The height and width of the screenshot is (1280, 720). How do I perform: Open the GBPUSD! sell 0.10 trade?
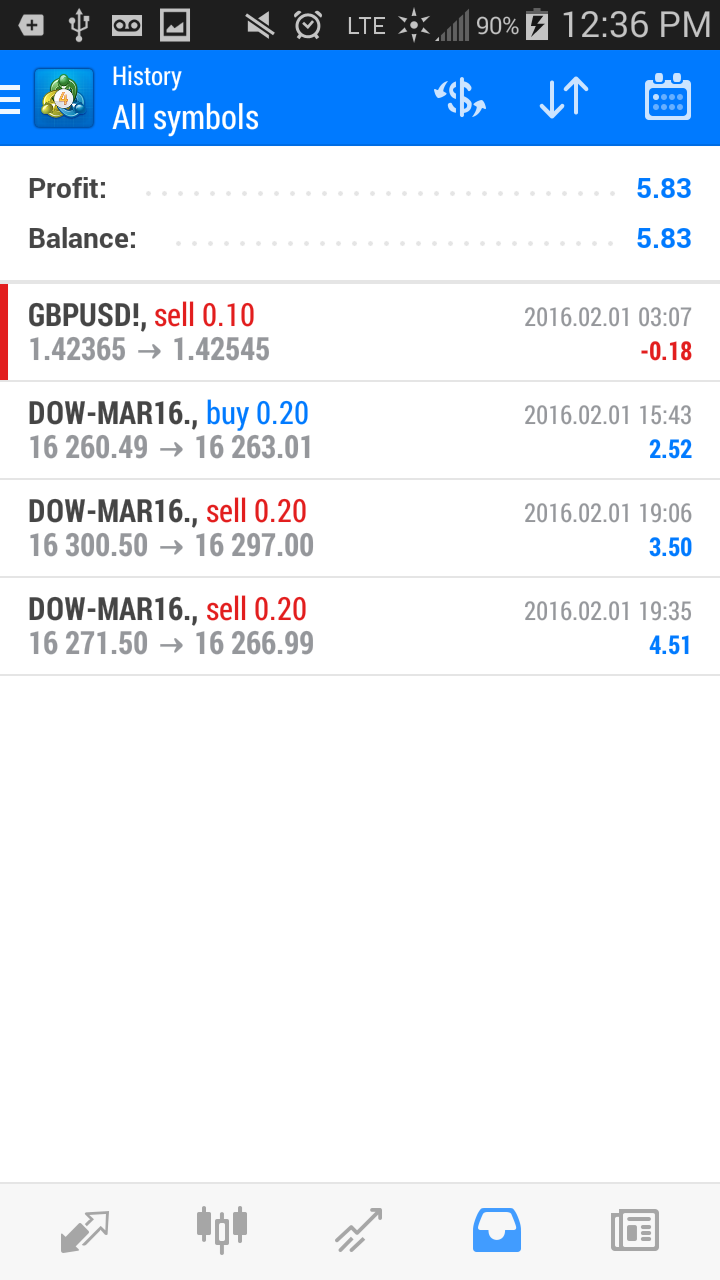[360, 333]
